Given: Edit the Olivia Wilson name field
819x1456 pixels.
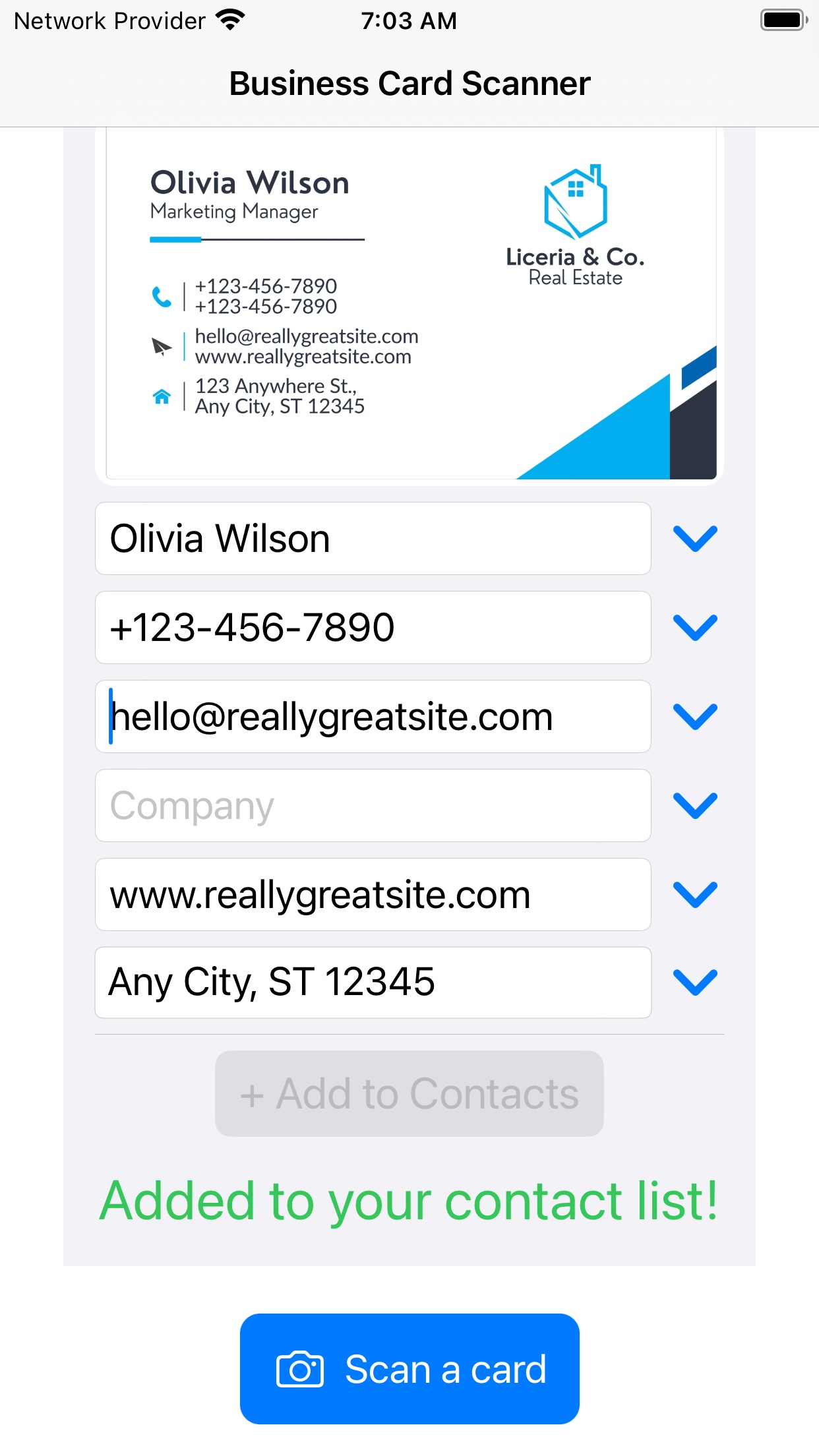Looking at the screenshot, I should coord(373,538).
